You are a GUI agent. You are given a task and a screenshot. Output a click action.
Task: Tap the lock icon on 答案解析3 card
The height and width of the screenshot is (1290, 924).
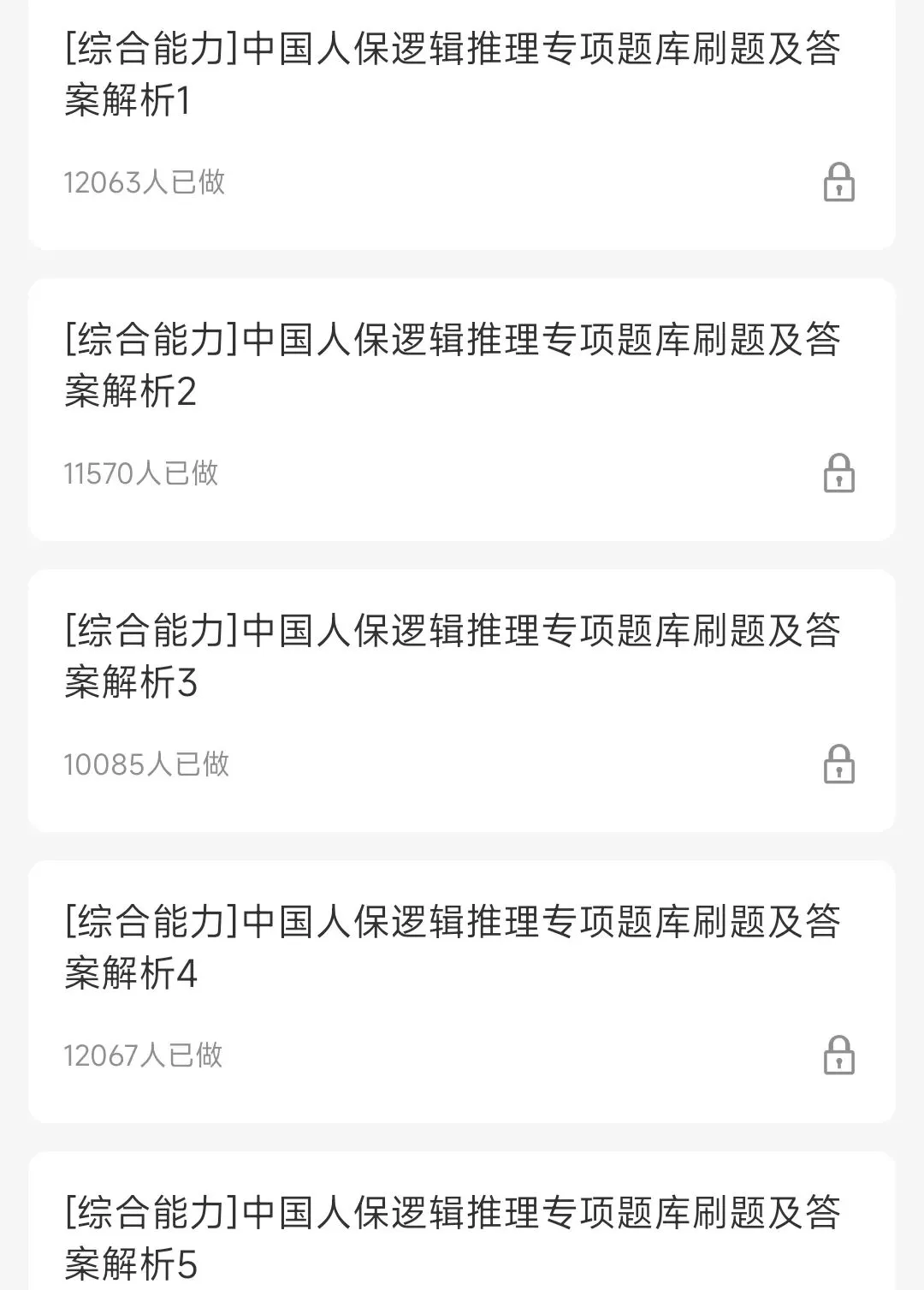[x=838, y=764]
